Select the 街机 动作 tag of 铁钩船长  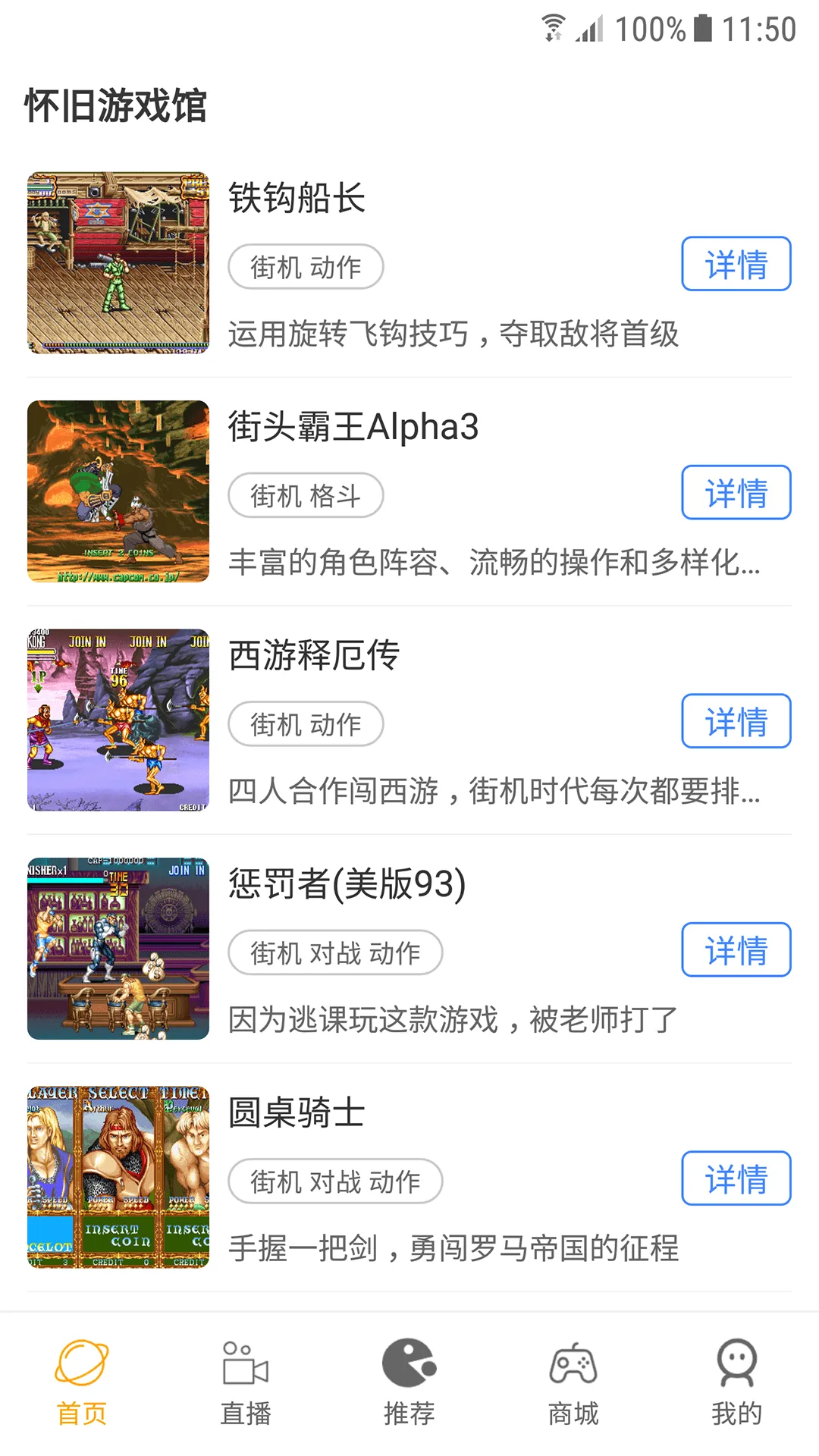click(x=306, y=266)
